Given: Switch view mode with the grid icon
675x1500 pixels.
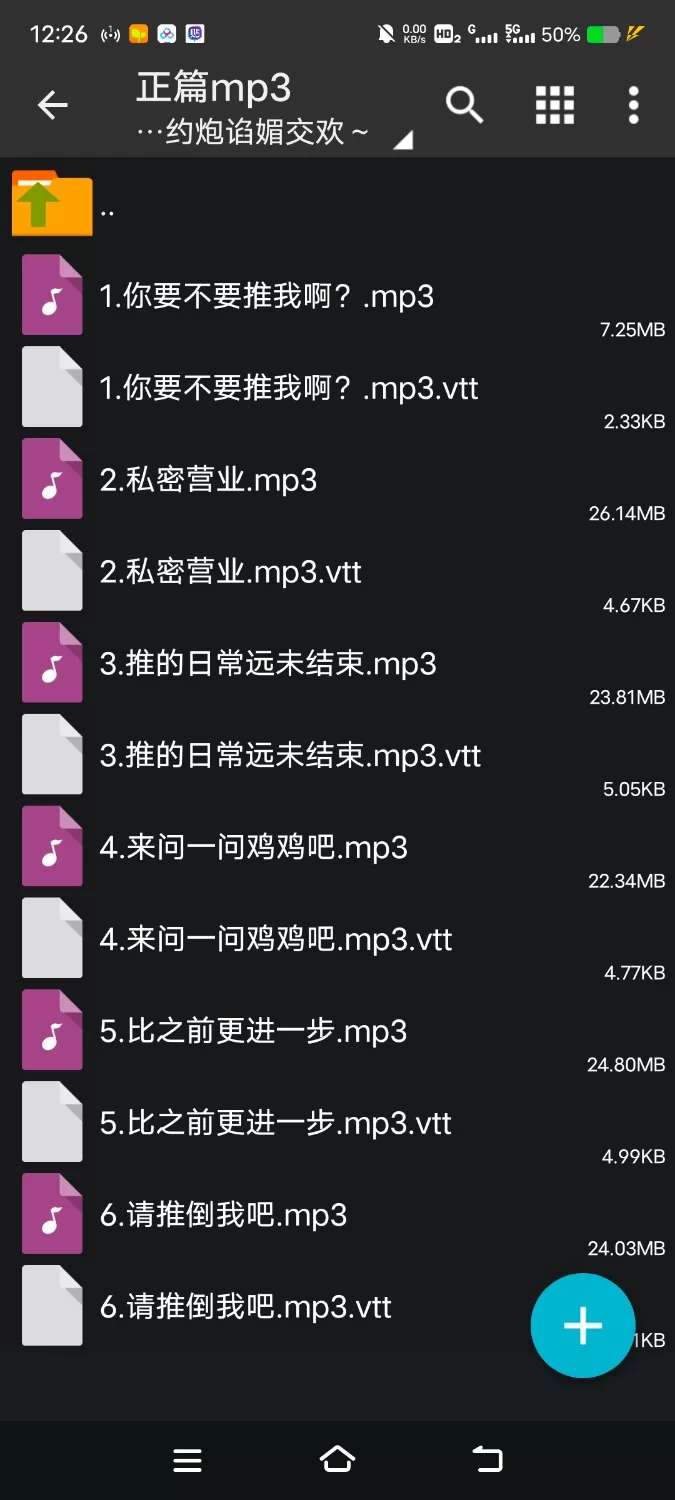Looking at the screenshot, I should pos(554,105).
